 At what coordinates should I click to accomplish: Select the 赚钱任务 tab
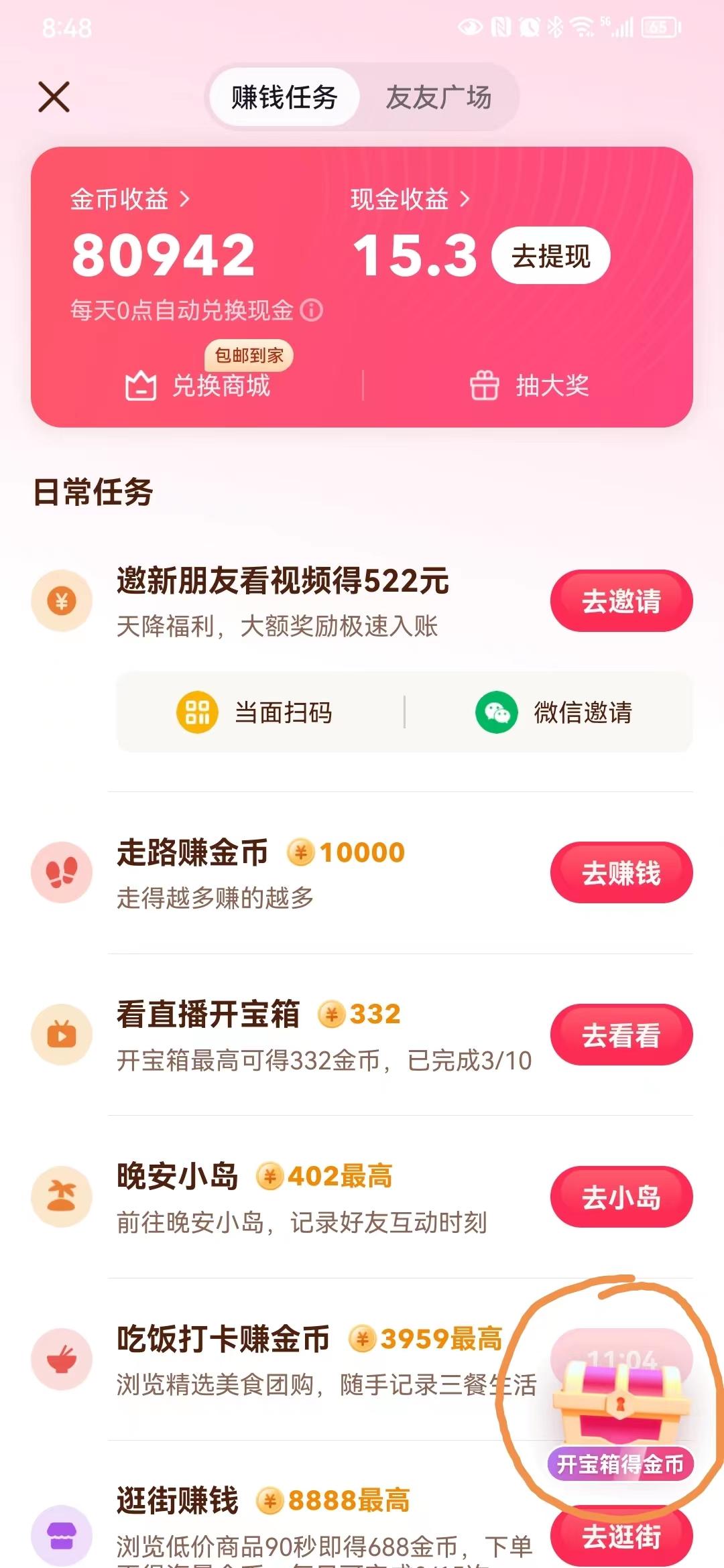tap(284, 96)
